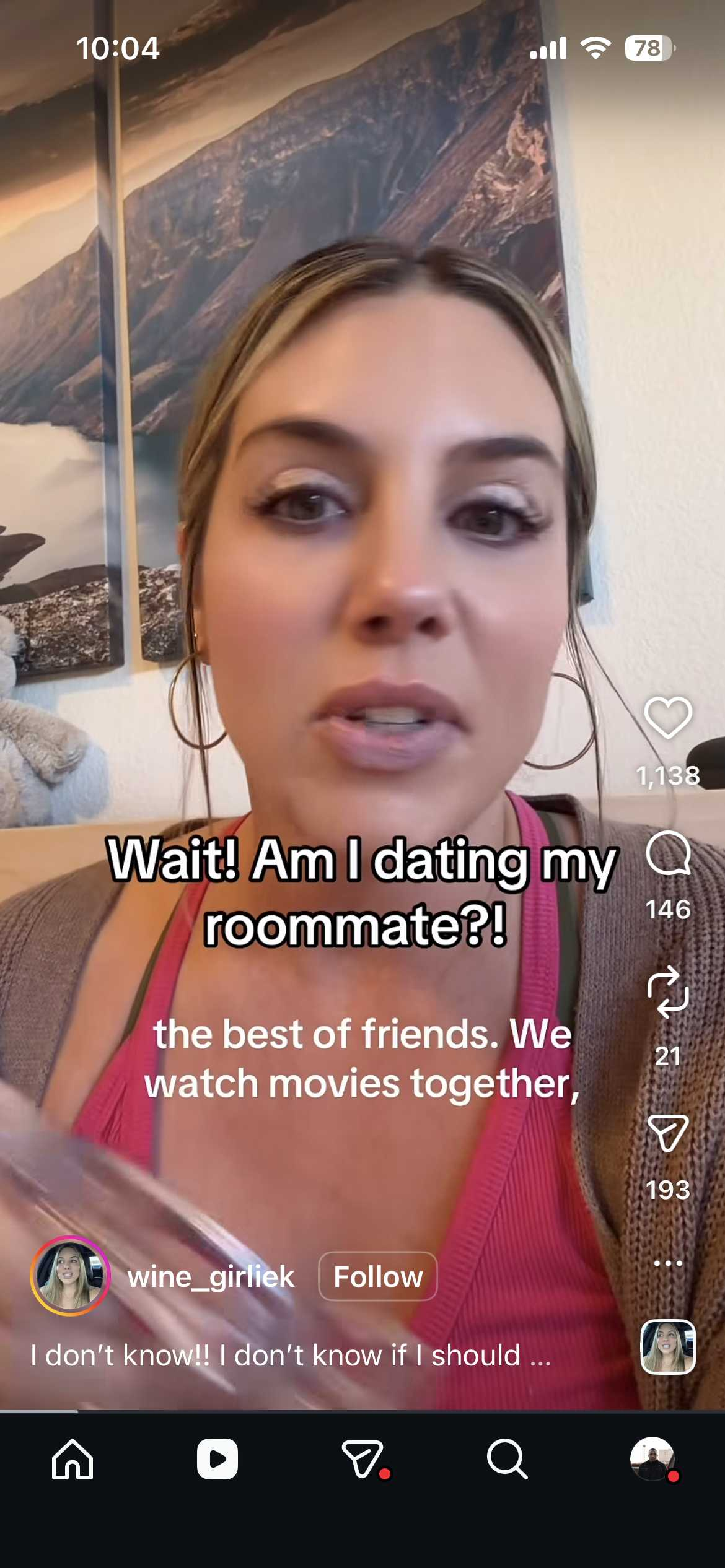Image resolution: width=725 pixels, height=1568 pixels.
Task: Open the three-dot more options menu
Action: pyautogui.click(x=667, y=1263)
